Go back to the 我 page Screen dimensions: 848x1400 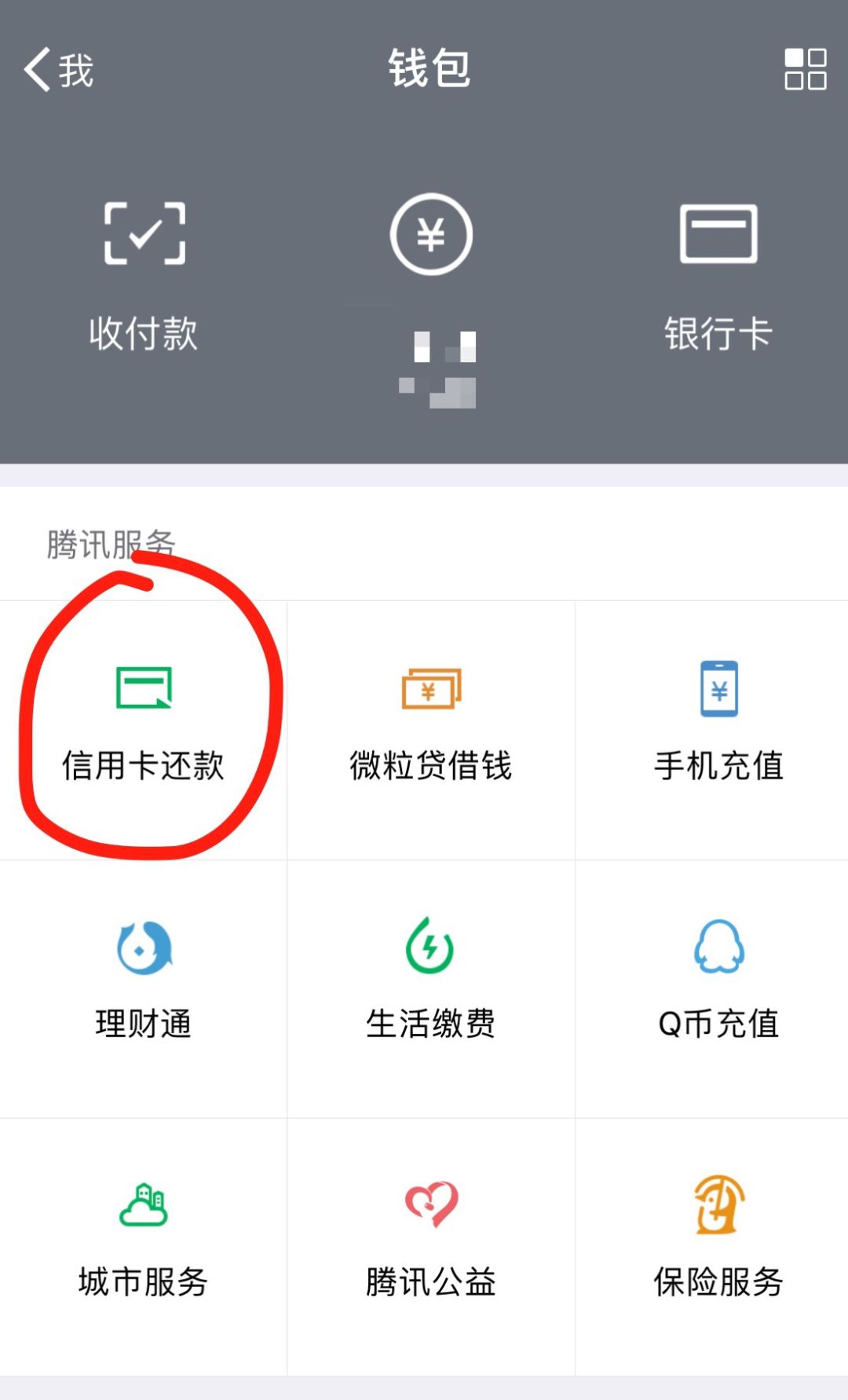click(60, 70)
